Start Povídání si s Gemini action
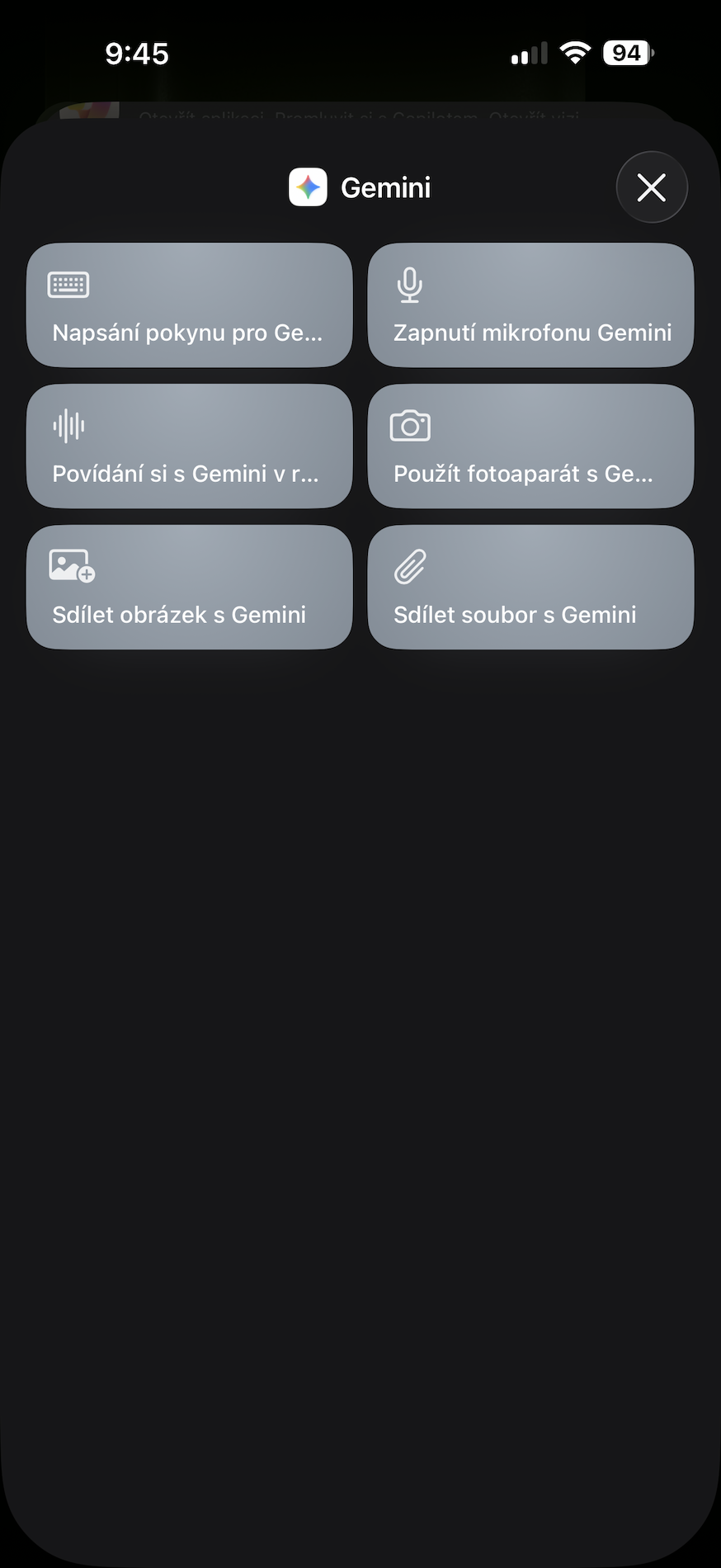 189,446
